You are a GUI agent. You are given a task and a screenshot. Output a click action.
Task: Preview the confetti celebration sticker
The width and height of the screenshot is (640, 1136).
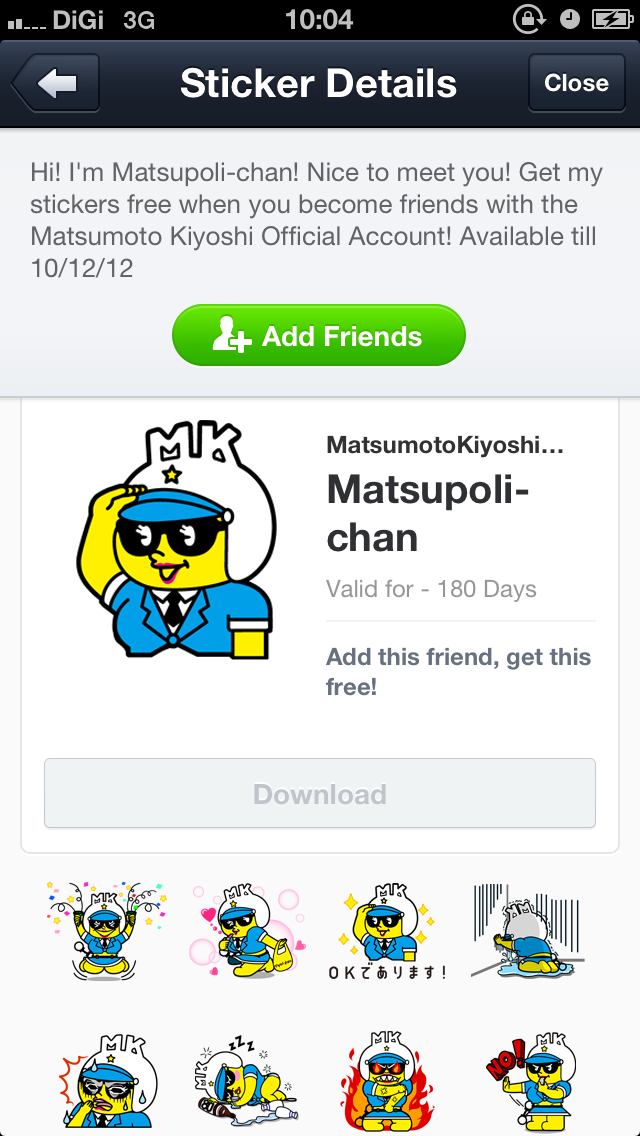pos(106,931)
